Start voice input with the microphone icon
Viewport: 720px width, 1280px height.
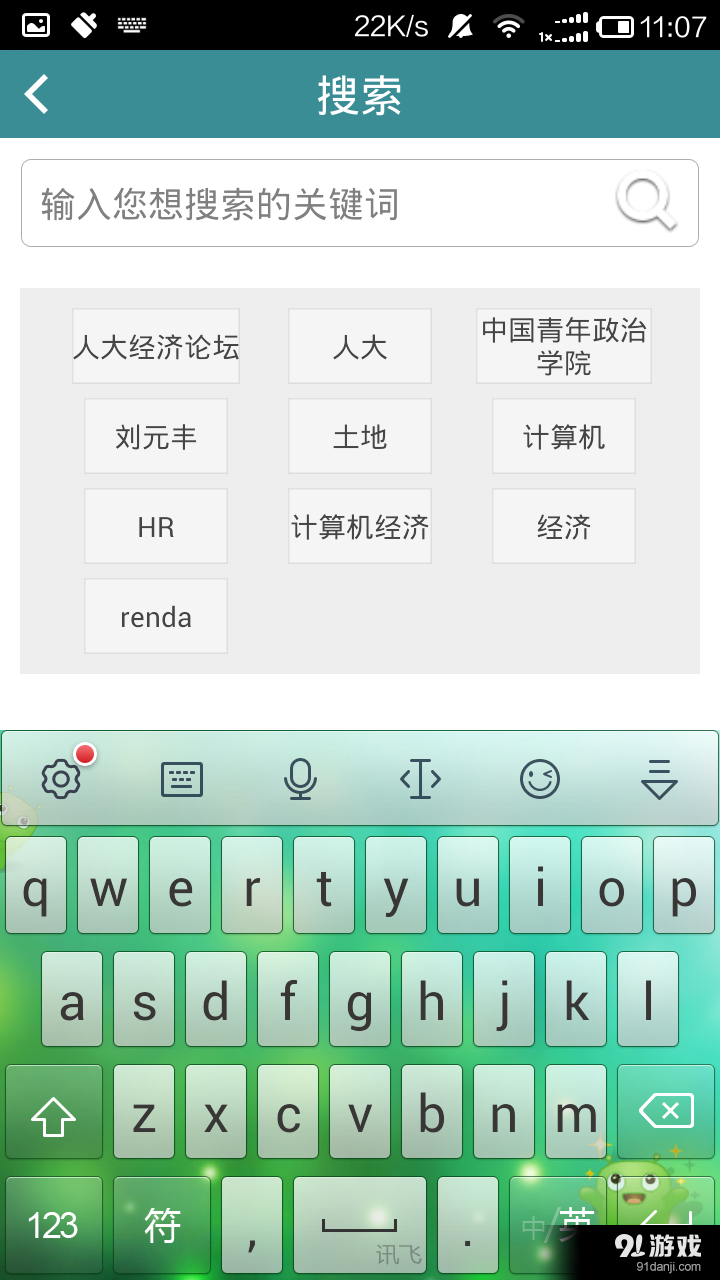[x=301, y=778]
